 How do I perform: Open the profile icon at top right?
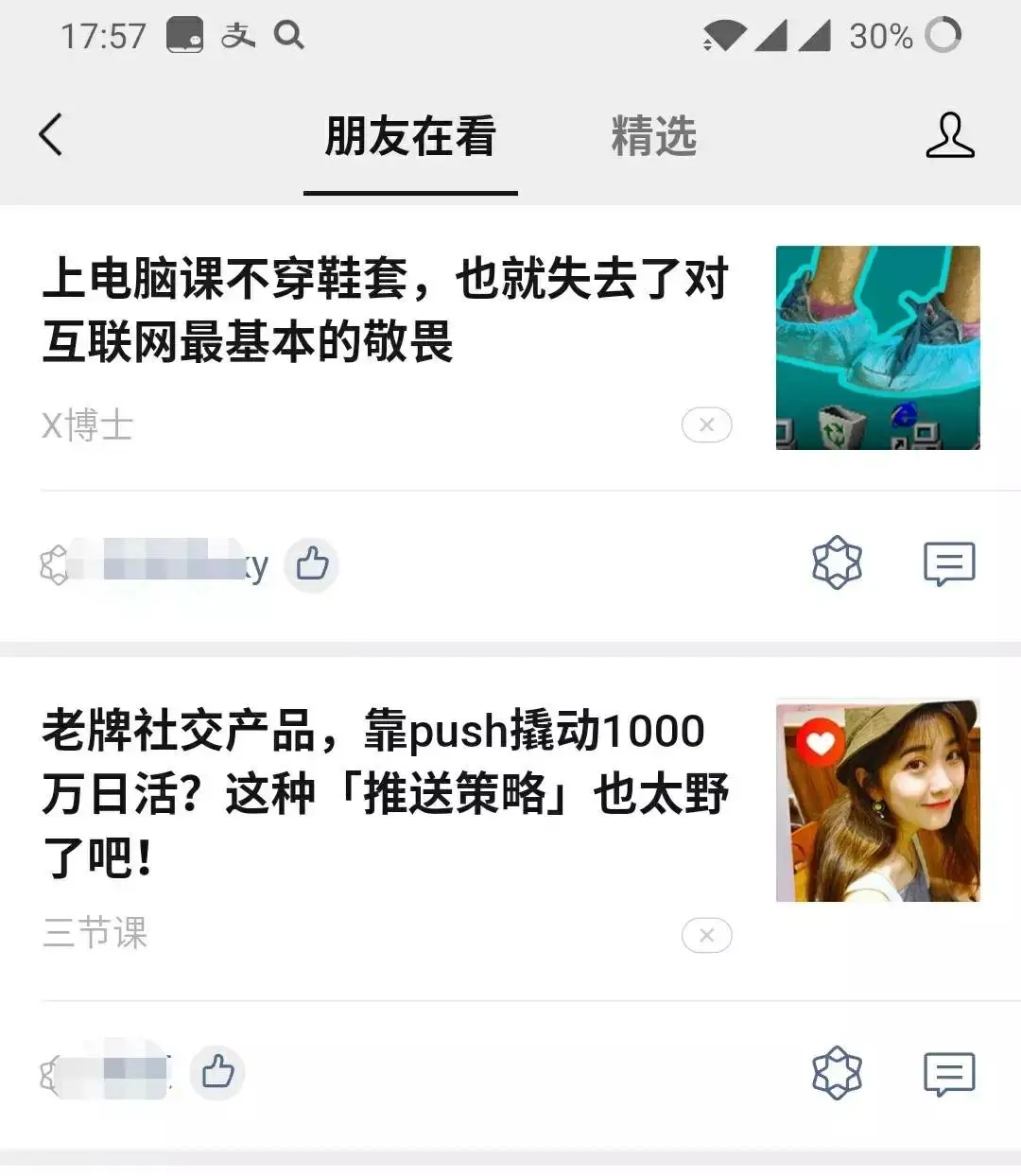[949, 136]
